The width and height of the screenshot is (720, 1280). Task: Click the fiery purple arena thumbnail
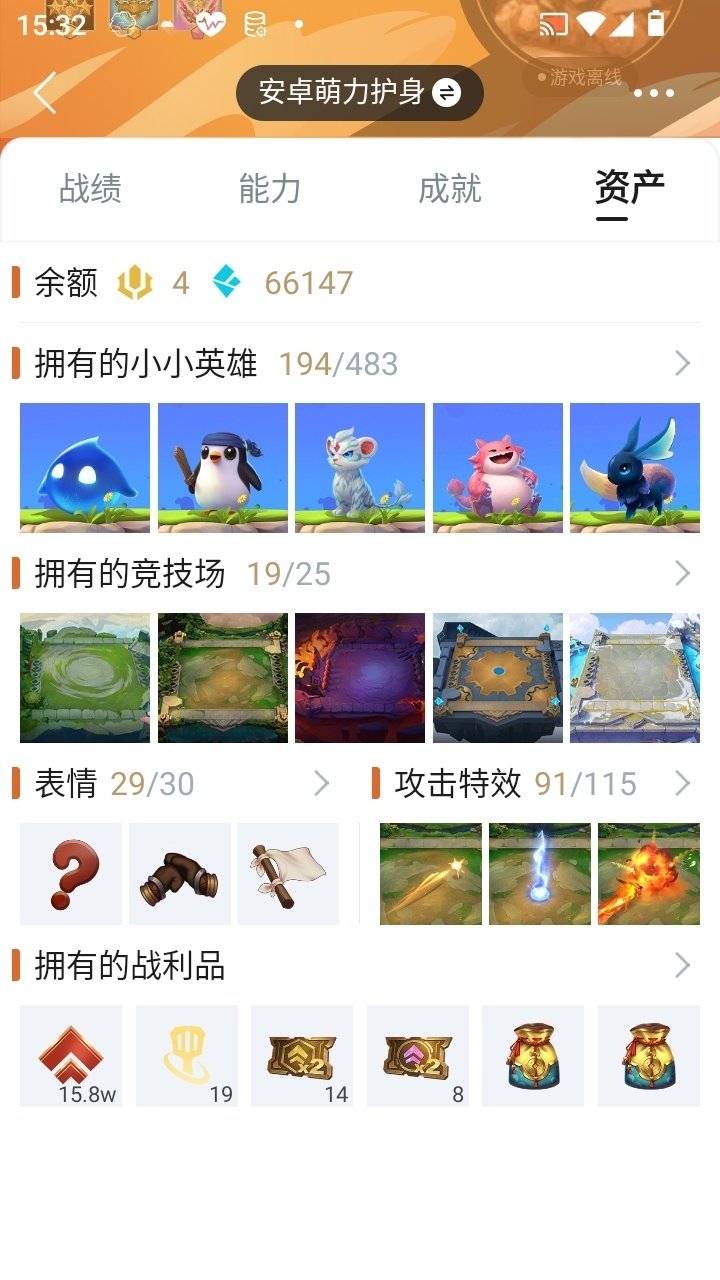361,678
